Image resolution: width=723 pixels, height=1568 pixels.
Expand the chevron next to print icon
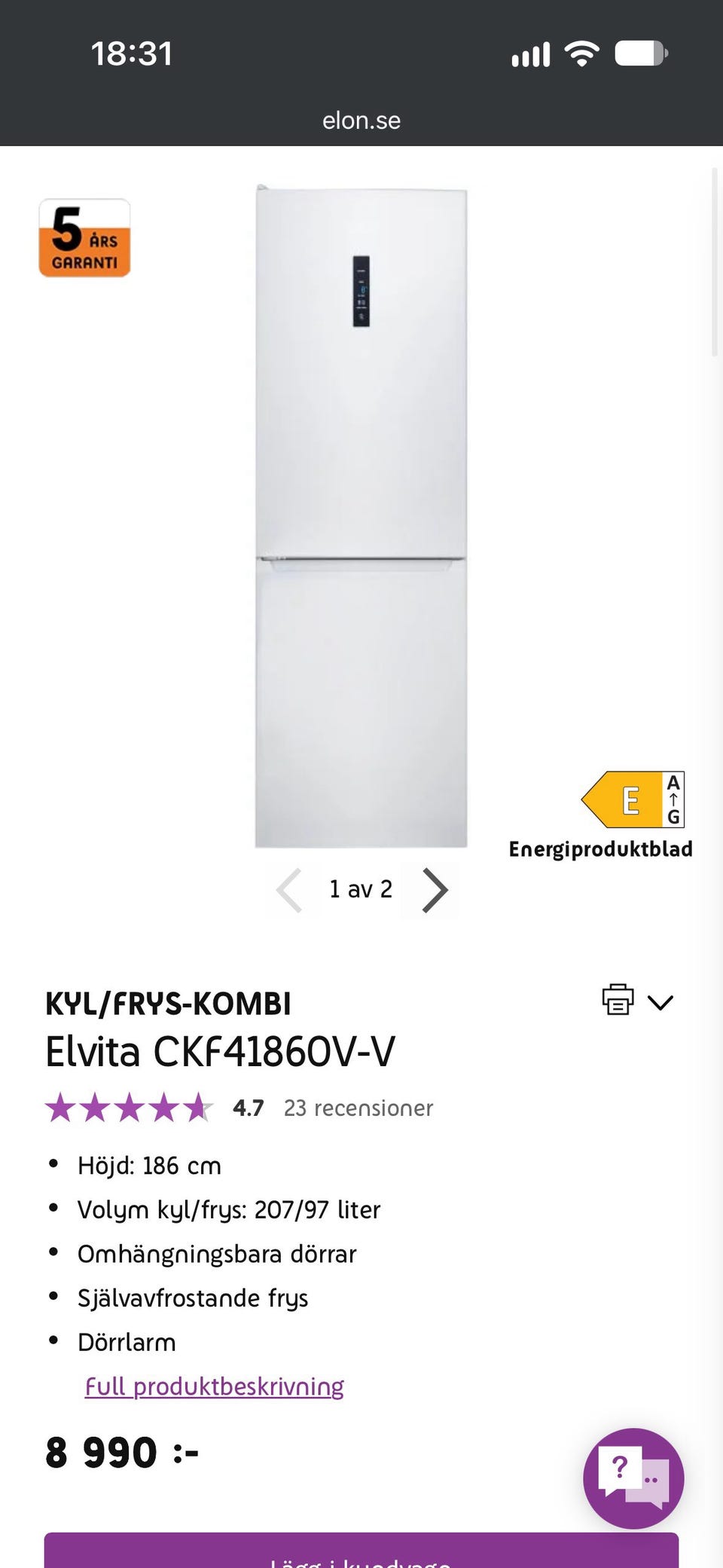click(x=660, y=1002)
